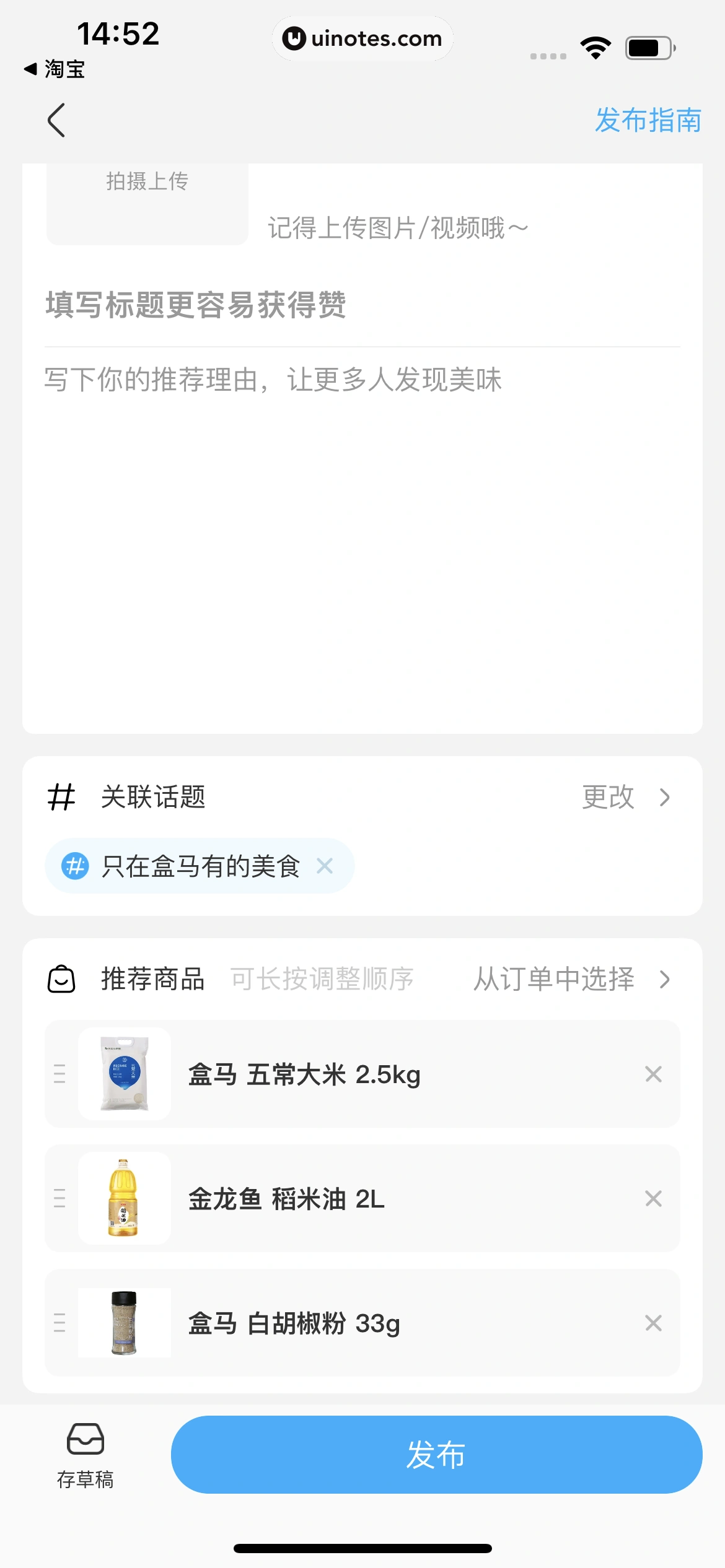Image resolution: width=725 pixels, height=1568 pixels.
Task: Grab the drag handle of 金龙鱼 稻米油
Action: point(59,1198)
